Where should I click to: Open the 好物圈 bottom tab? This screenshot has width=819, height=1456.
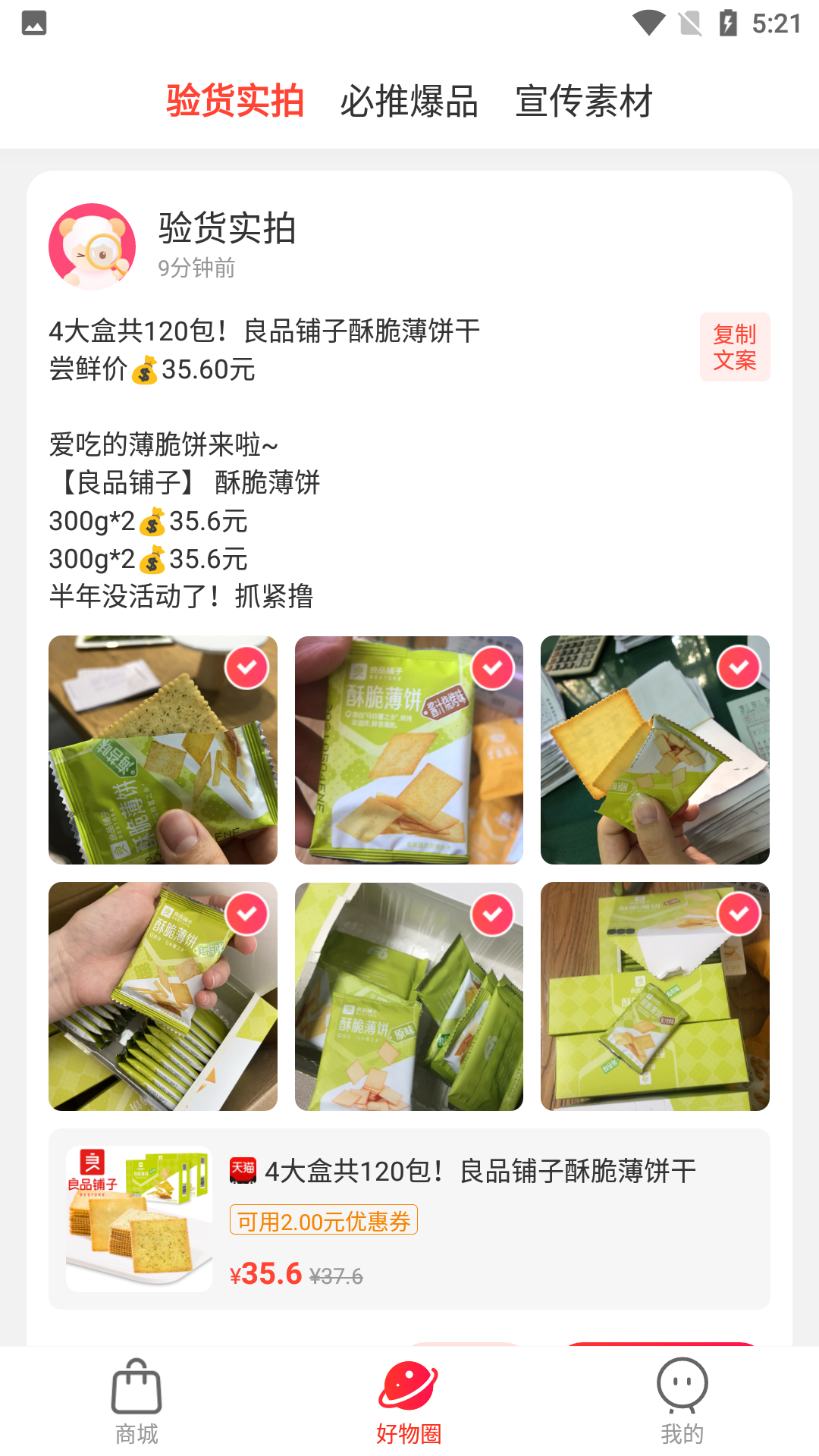tap(409, 1401)
